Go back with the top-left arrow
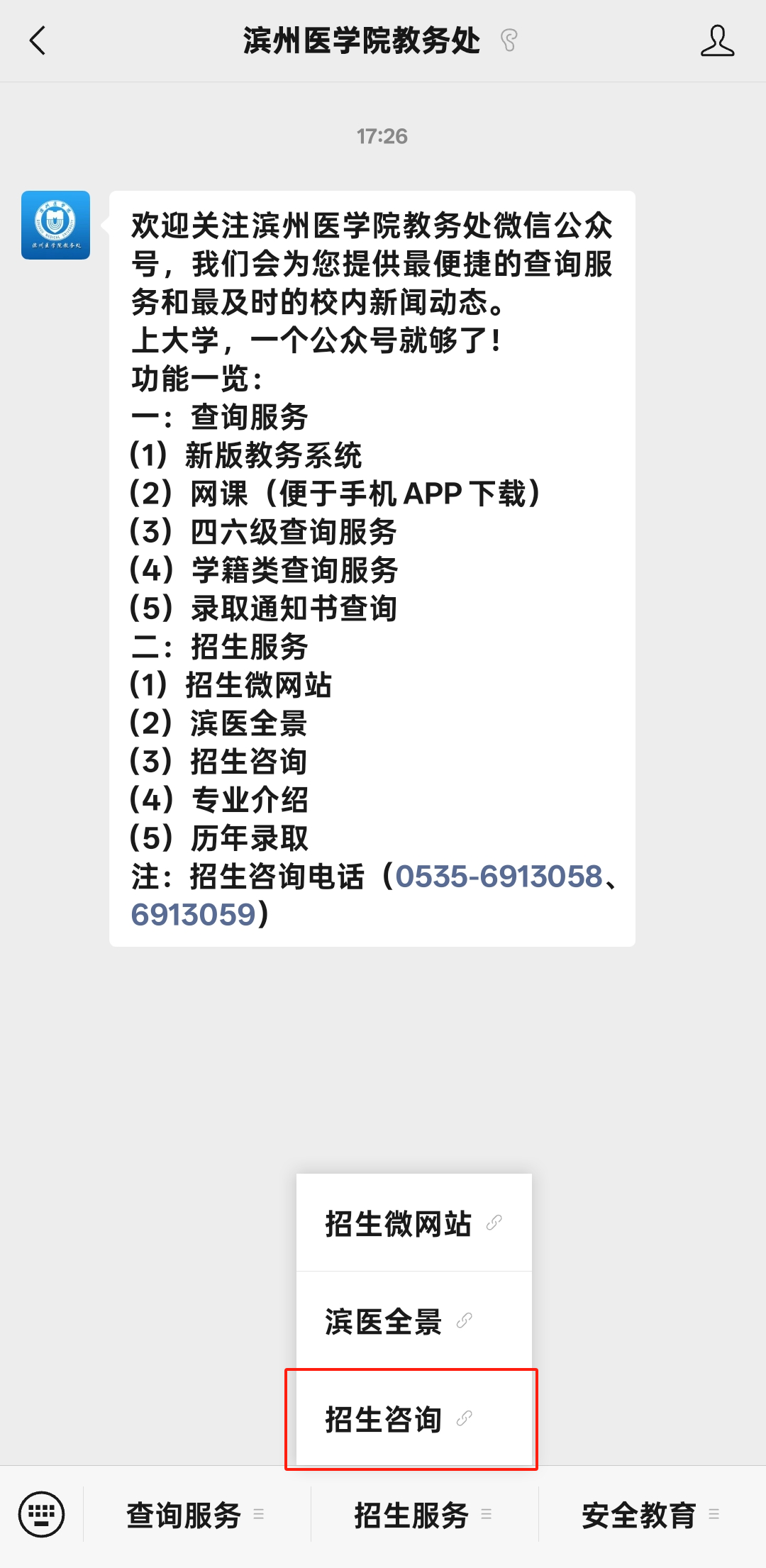 click(x=38, y=40)
